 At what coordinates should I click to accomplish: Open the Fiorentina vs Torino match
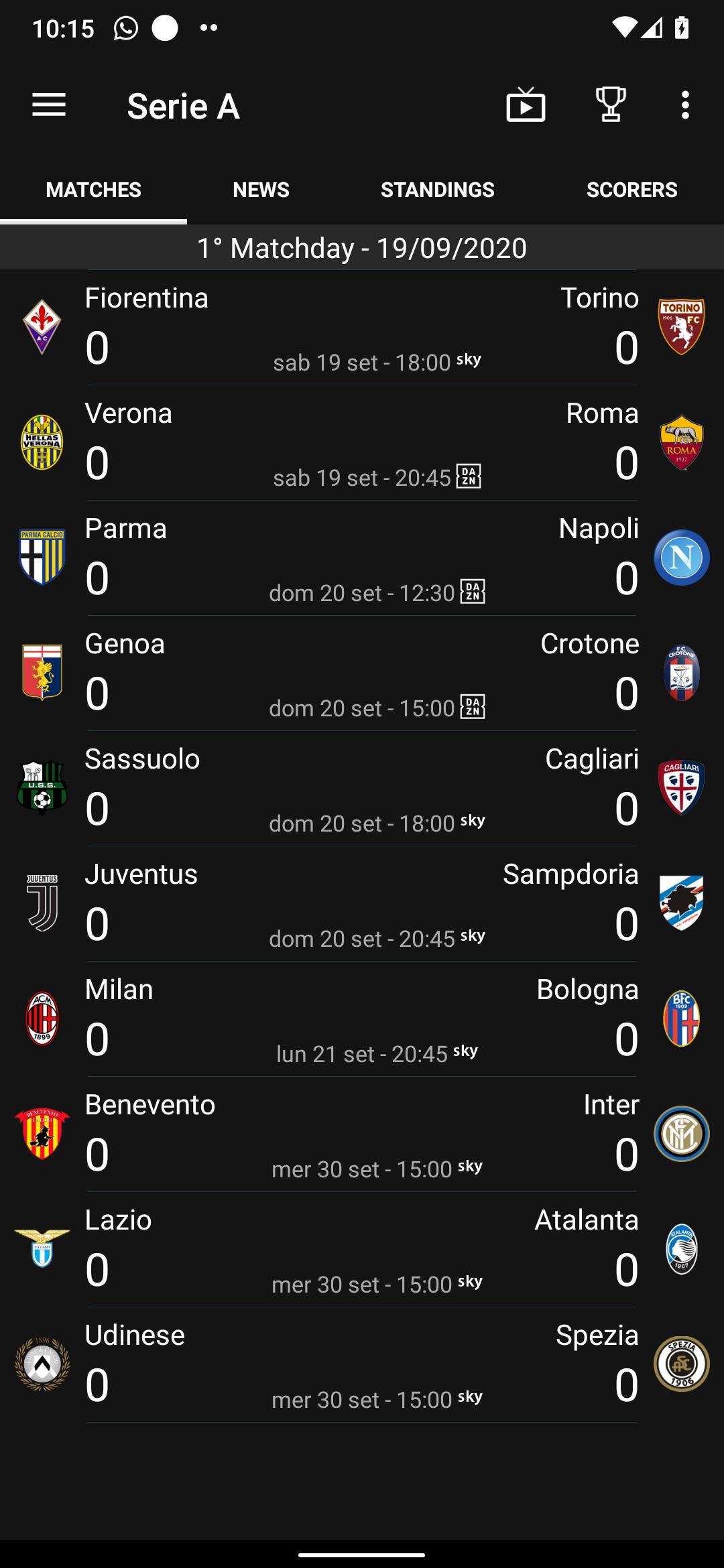point(362,328)
